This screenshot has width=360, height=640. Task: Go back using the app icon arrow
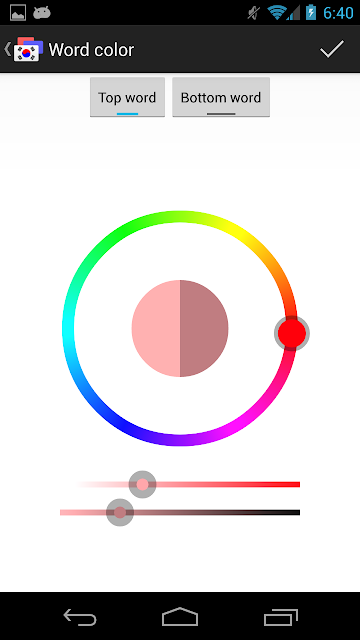pyautogui.click(x=23, y=49)
